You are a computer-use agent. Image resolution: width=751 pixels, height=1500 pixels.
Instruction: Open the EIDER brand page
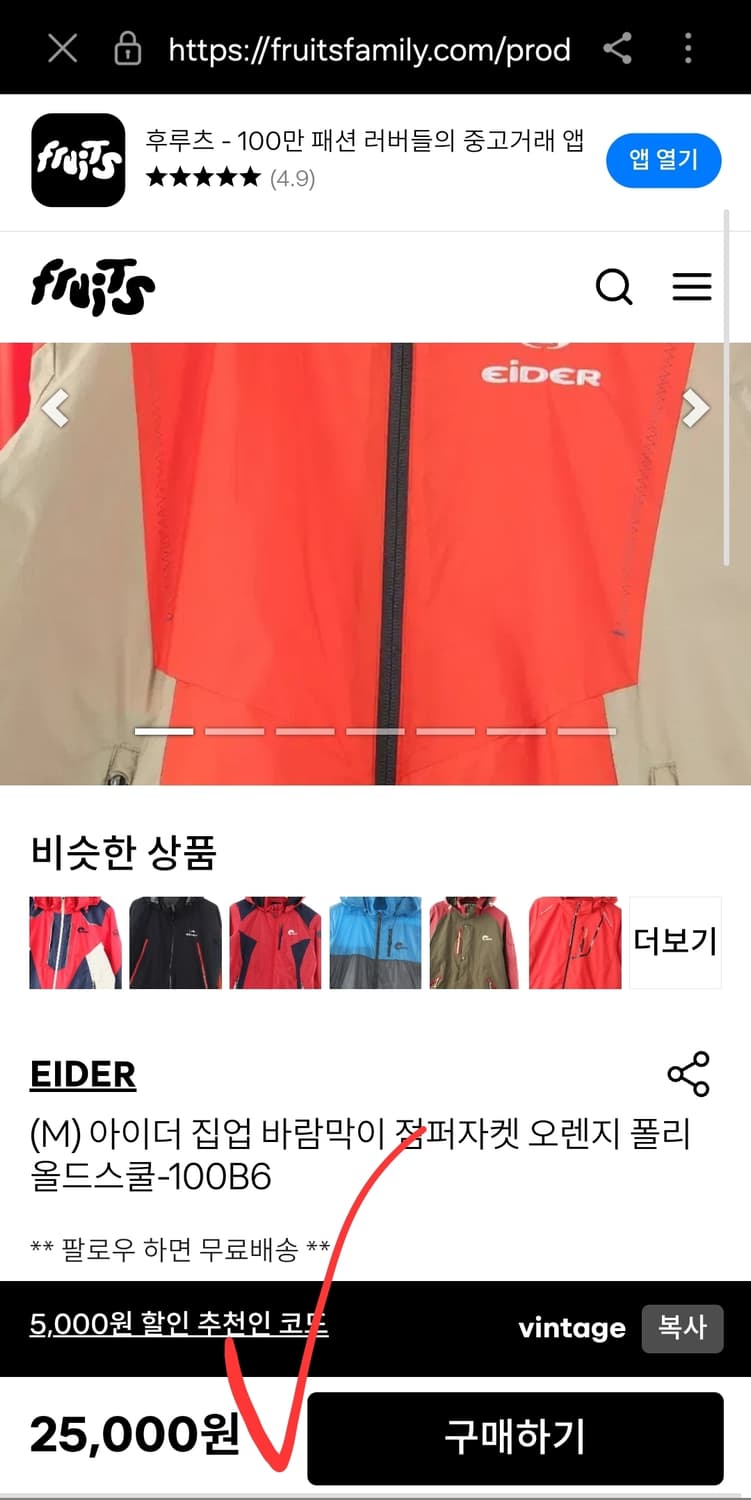coord(83,1075)
